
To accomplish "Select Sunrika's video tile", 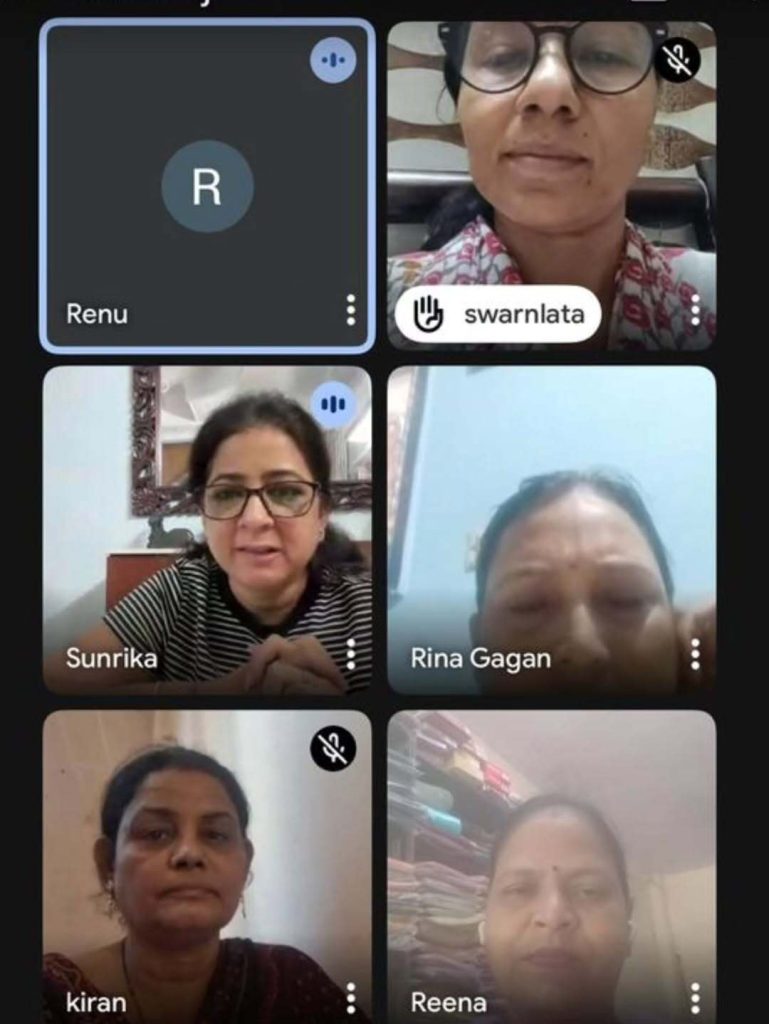I will [207, 529].
